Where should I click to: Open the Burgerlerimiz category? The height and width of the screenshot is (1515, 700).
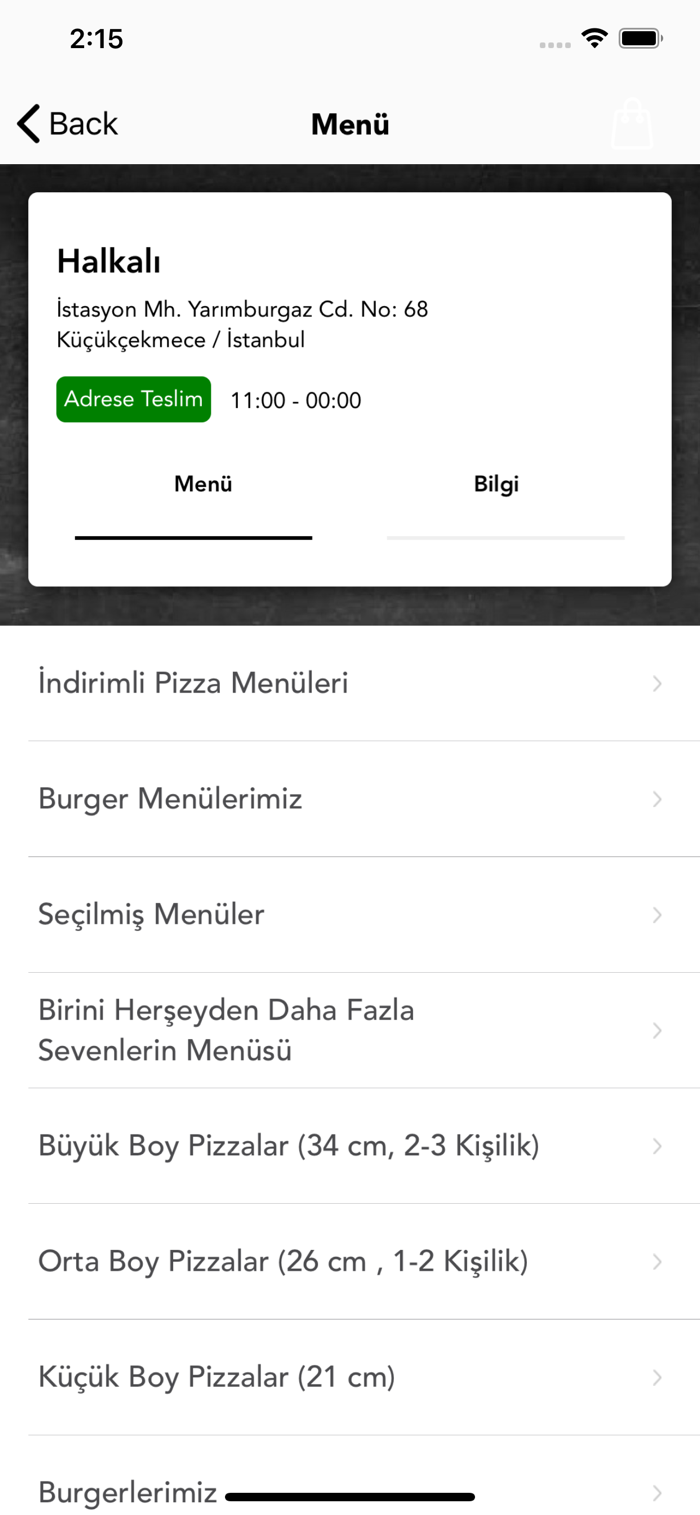pyautogui.click(x=350, y=1476)
